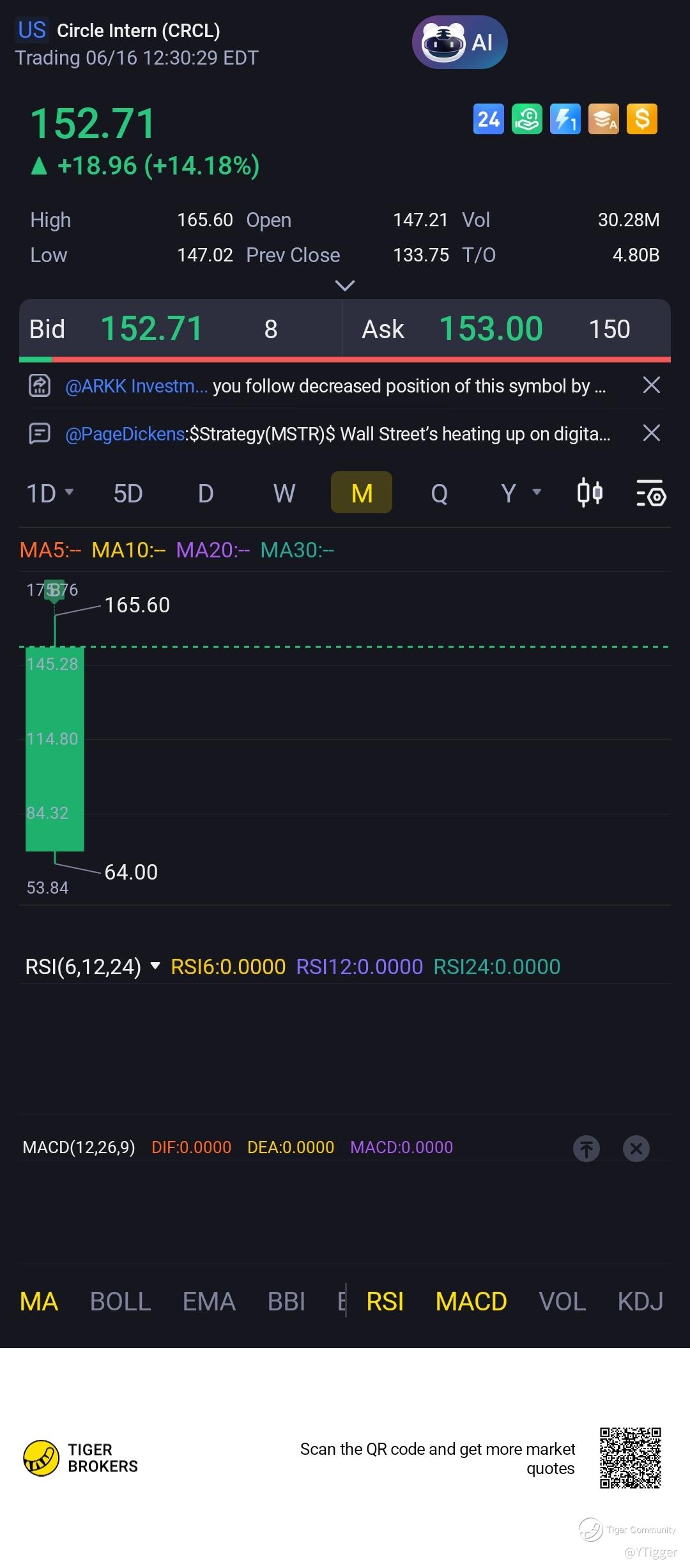Open the 1D timeframe dropdown

coord(50,493)
